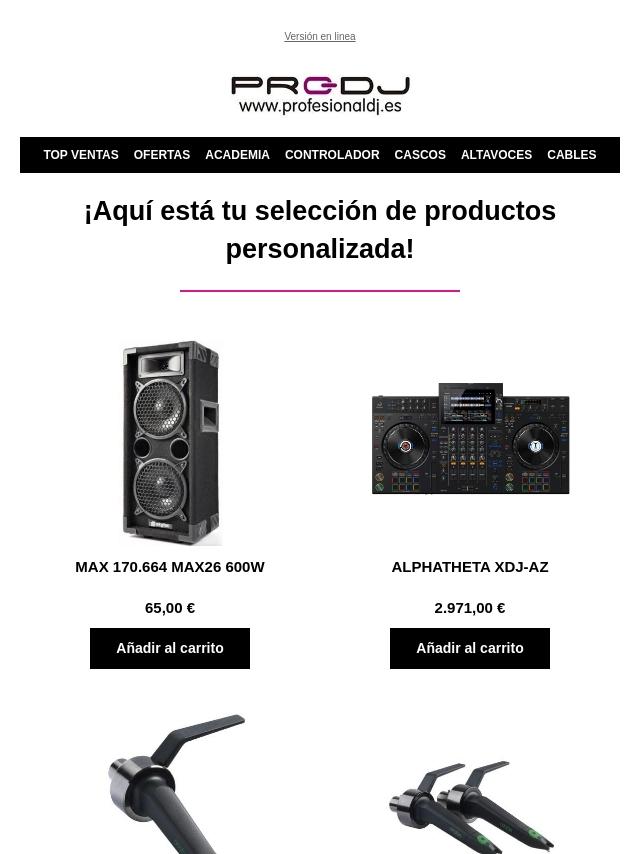Image resolution: width=640 pixels, height=854 pixels.
Task: Open the 'Versión en línea' link
Action: coord(319,37)
